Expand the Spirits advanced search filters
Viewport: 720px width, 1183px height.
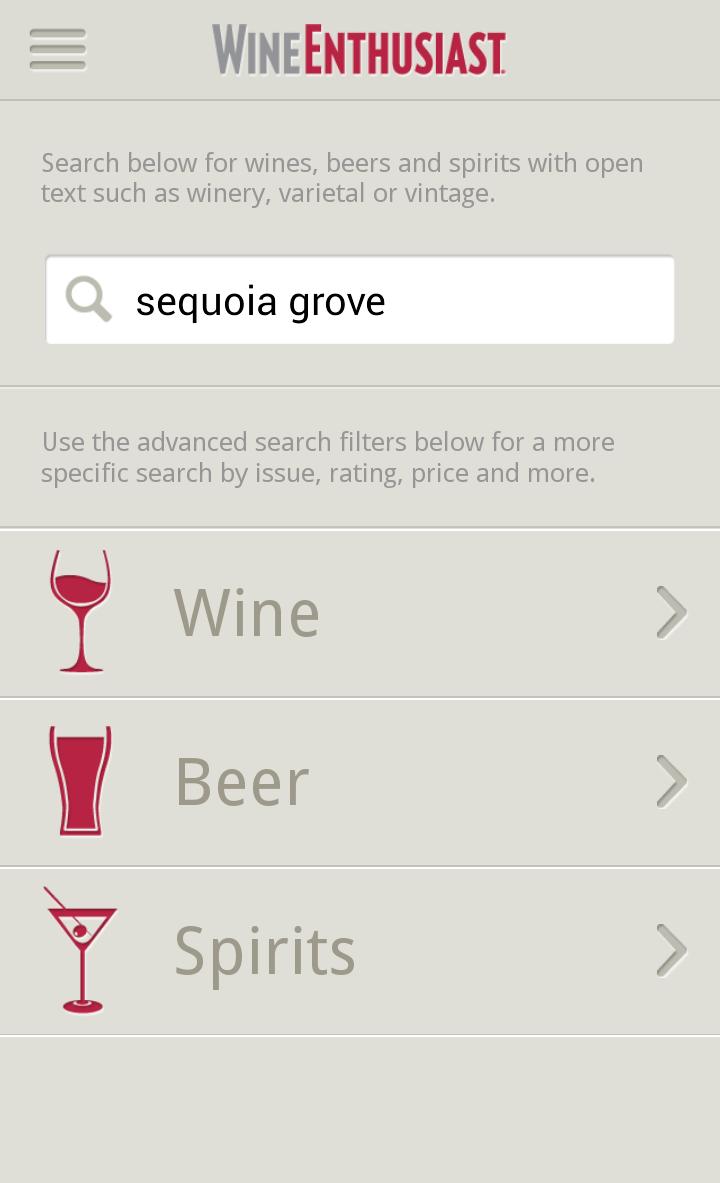[x=360, y=949]
